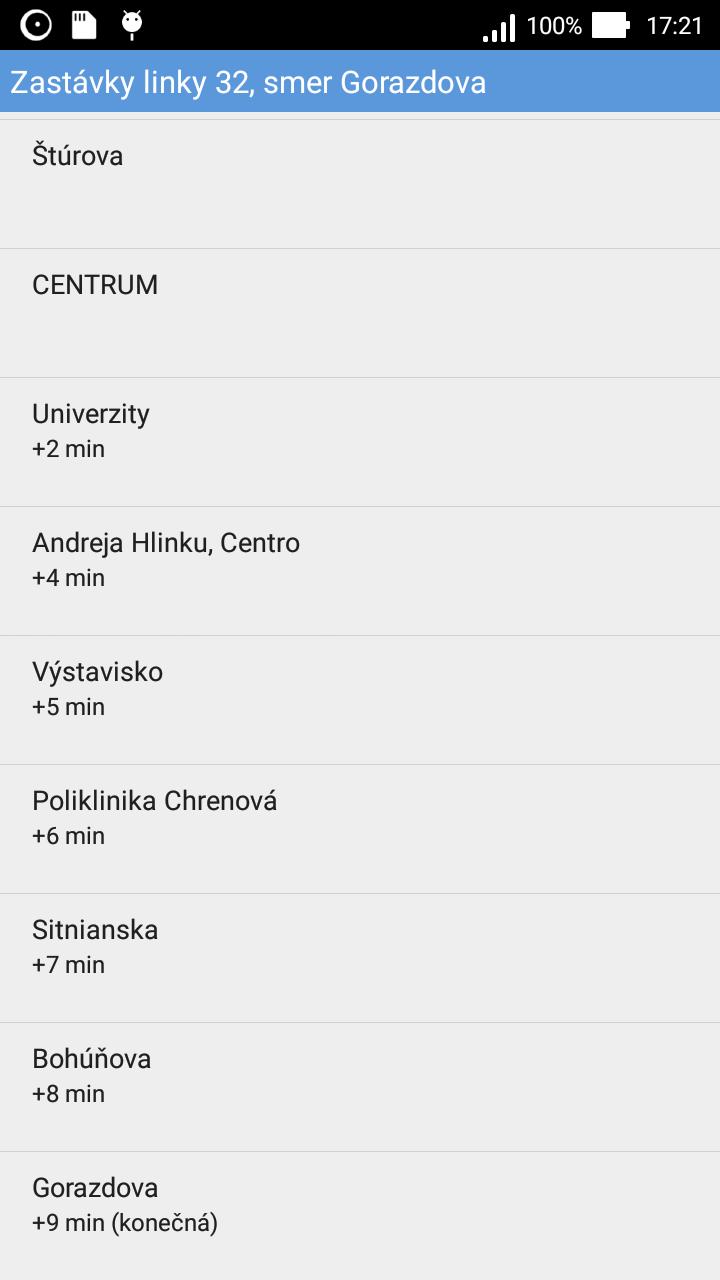Tap the 100% battery percentage label
Image resolution: width=720 pixels, height=1280 pixels.
tap(553, 25)
